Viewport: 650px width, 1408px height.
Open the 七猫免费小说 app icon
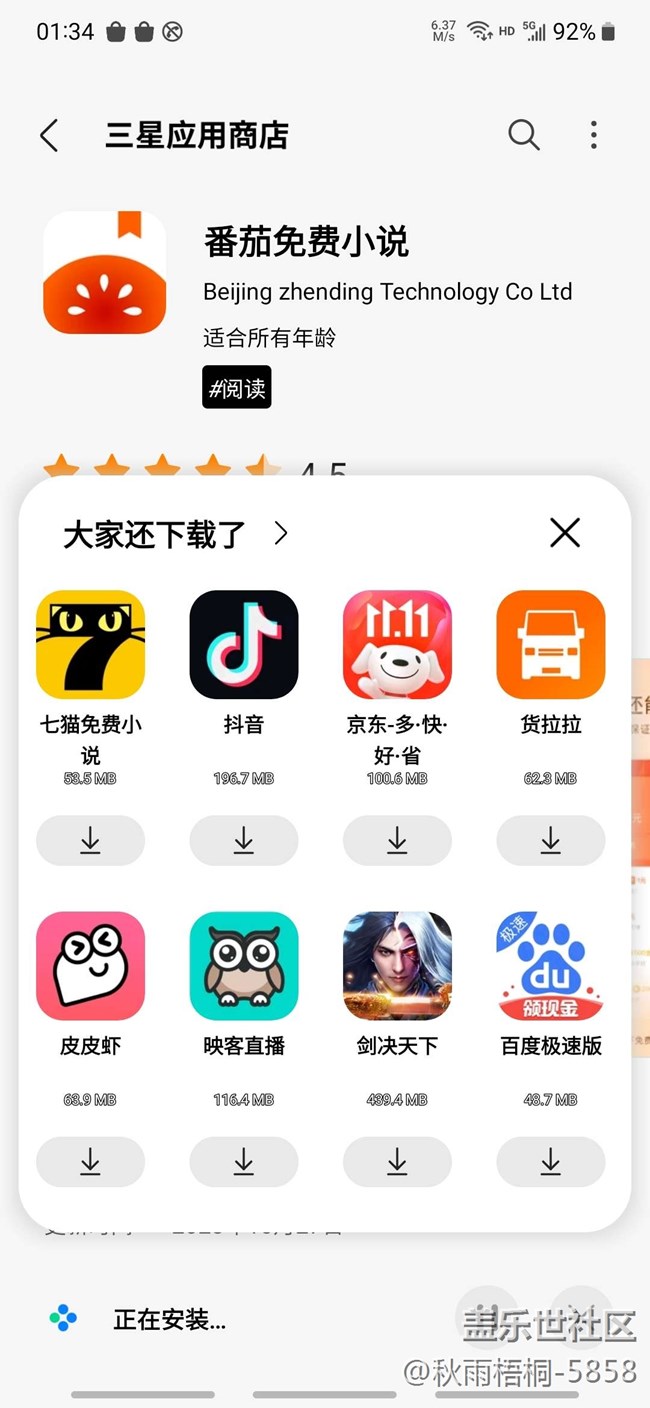(x=90, y=644)
